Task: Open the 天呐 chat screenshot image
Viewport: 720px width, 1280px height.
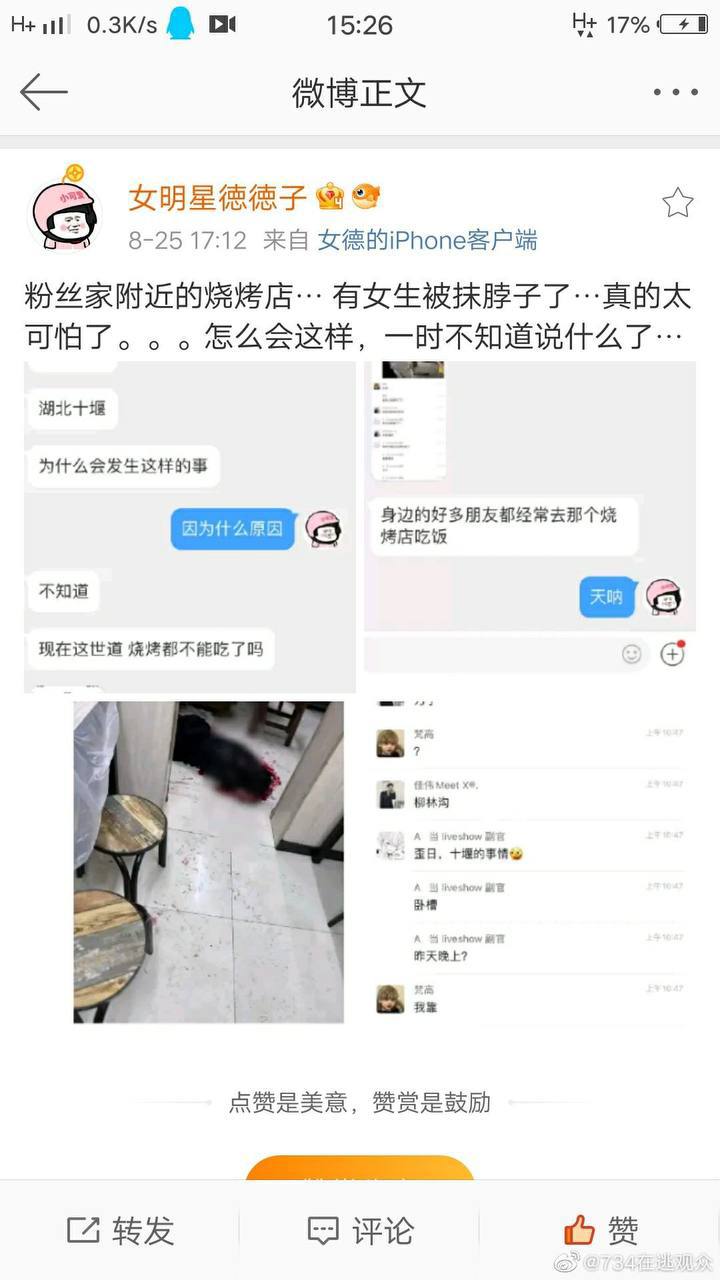Action: coord(530,527)
